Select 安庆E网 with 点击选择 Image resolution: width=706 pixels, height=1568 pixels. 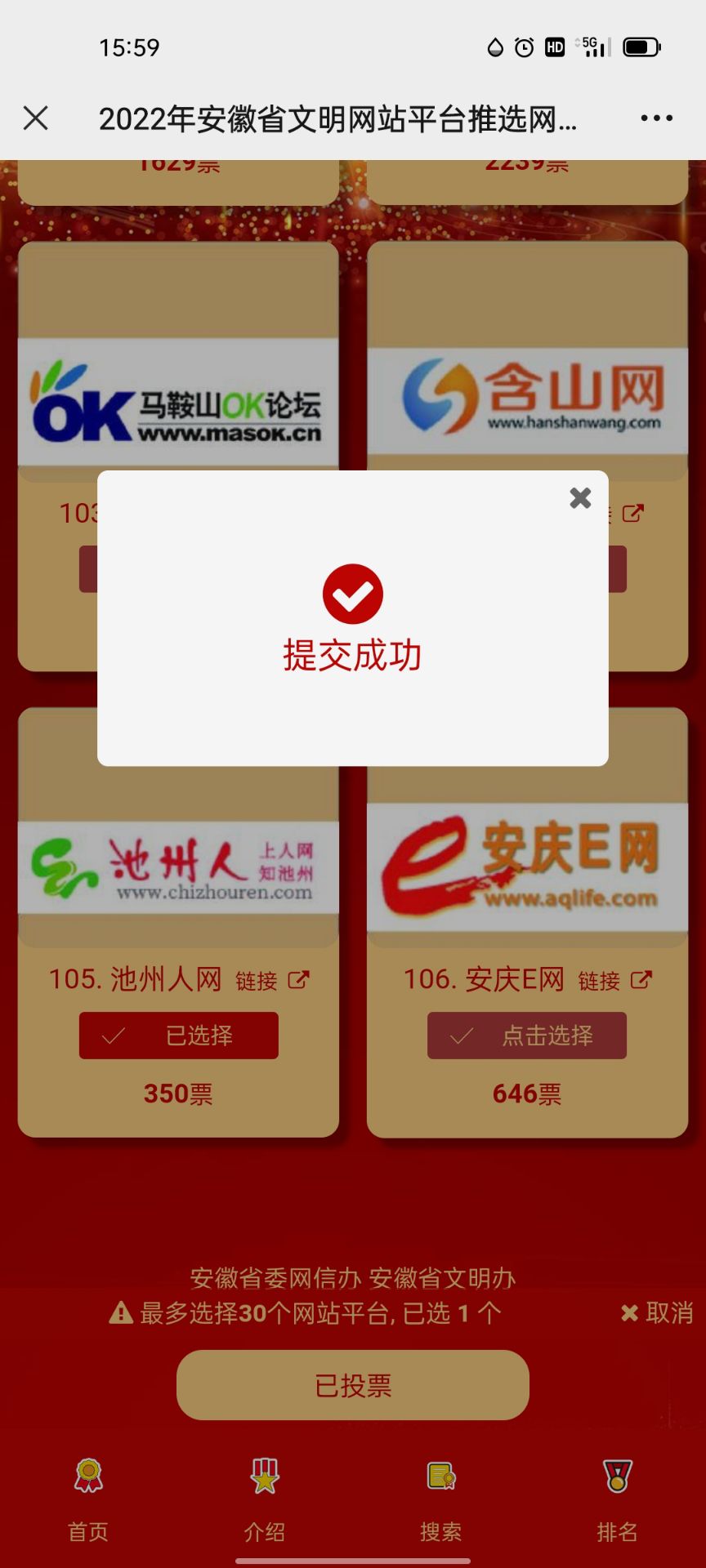tap(526, 1036)
